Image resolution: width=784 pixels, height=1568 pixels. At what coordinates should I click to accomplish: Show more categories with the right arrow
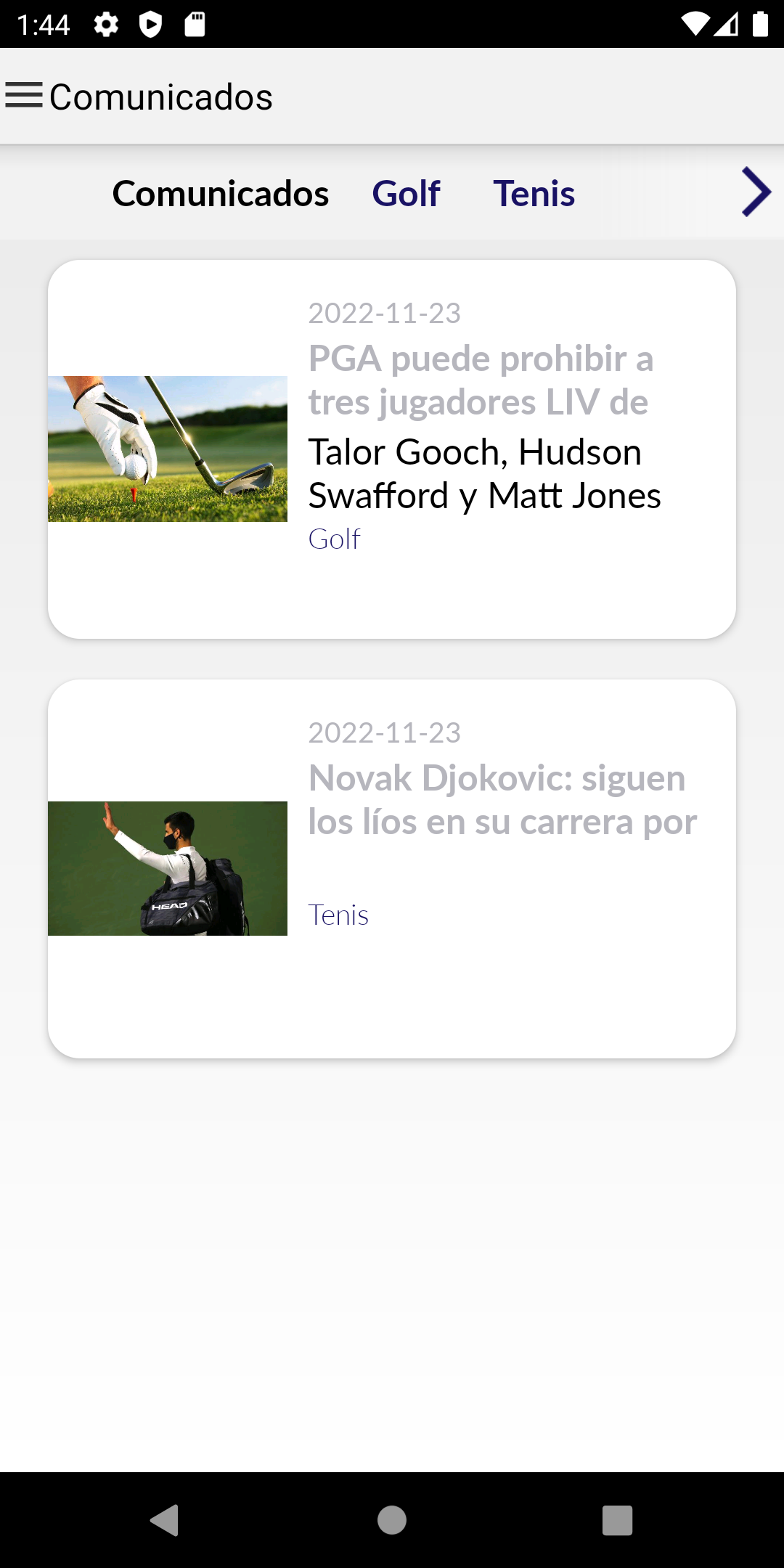pos(756,192)
